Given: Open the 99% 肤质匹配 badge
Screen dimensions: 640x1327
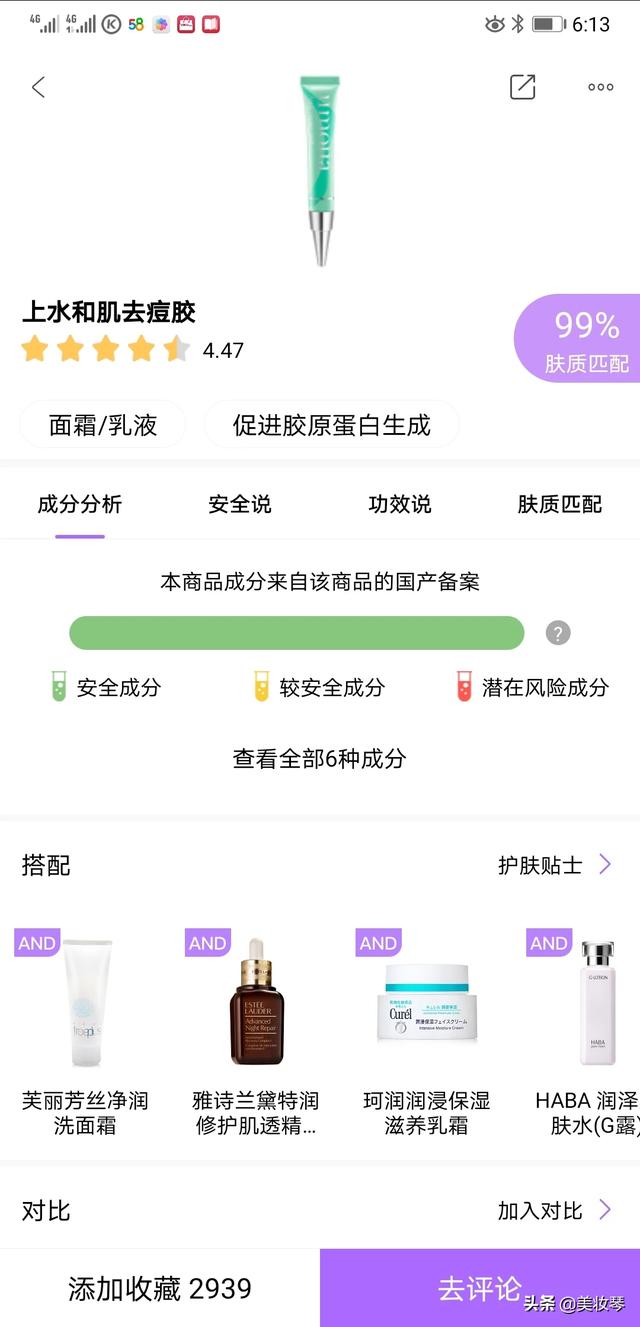Looking at the screenshot, I should pyautogui.click(x=578, y=338).
